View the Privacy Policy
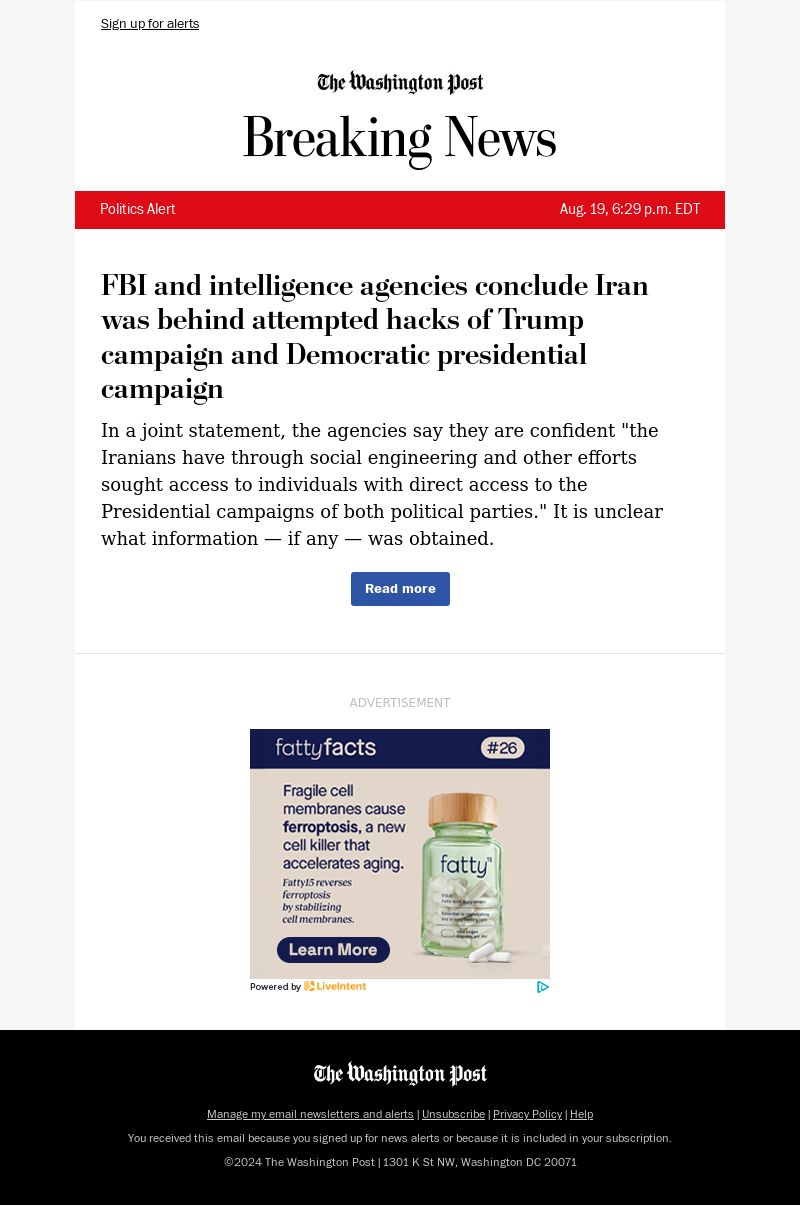This screenshot has height=1207, width=800. [527, 1114]
